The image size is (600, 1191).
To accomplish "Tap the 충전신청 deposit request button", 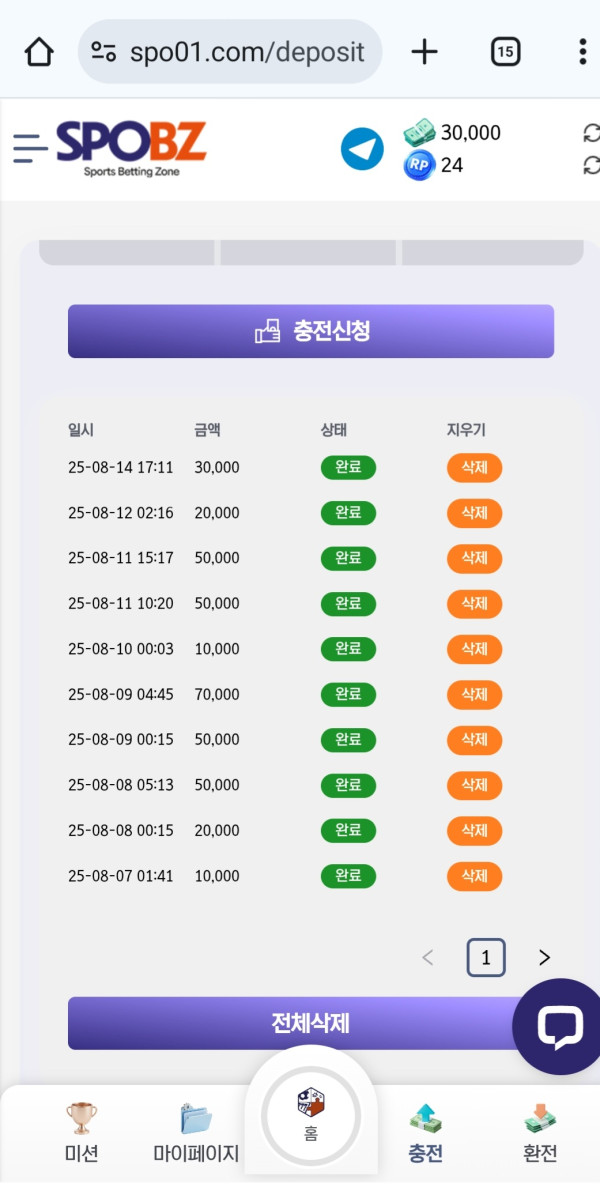I will point(310,331).
